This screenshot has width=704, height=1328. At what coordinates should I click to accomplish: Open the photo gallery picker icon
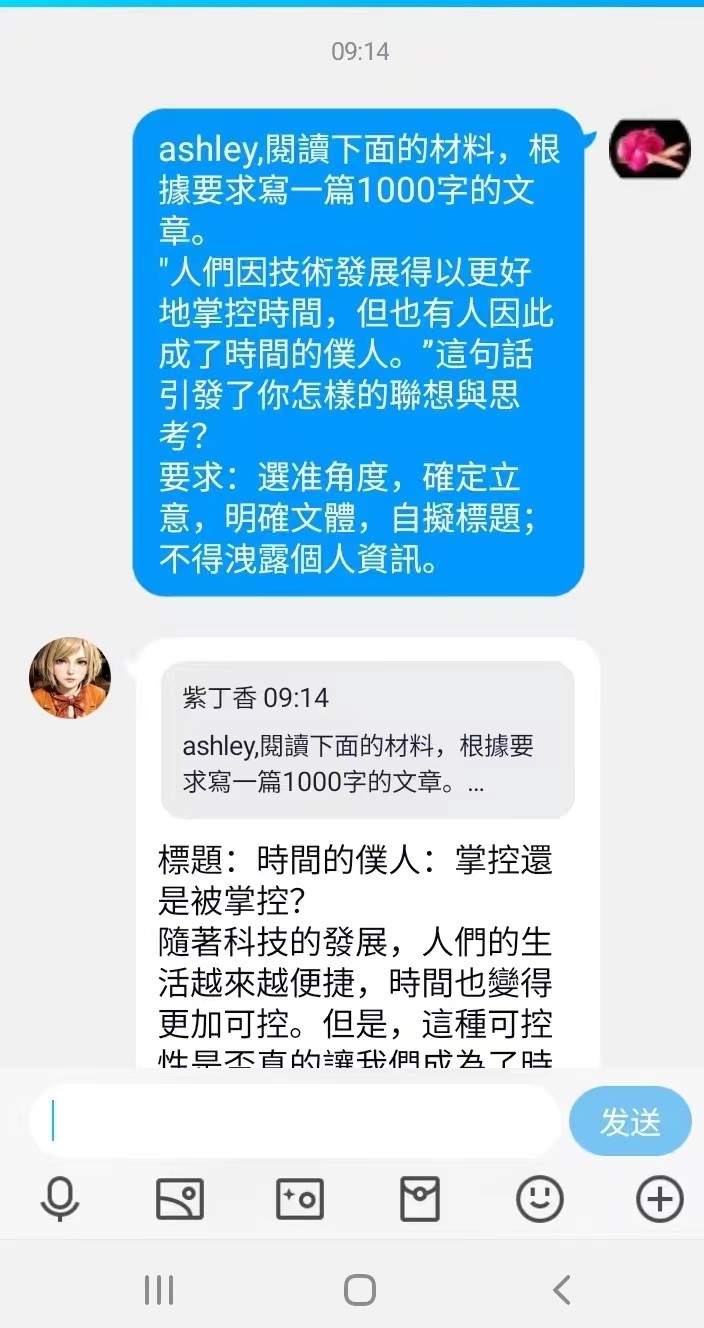[x=180, y=1198]
